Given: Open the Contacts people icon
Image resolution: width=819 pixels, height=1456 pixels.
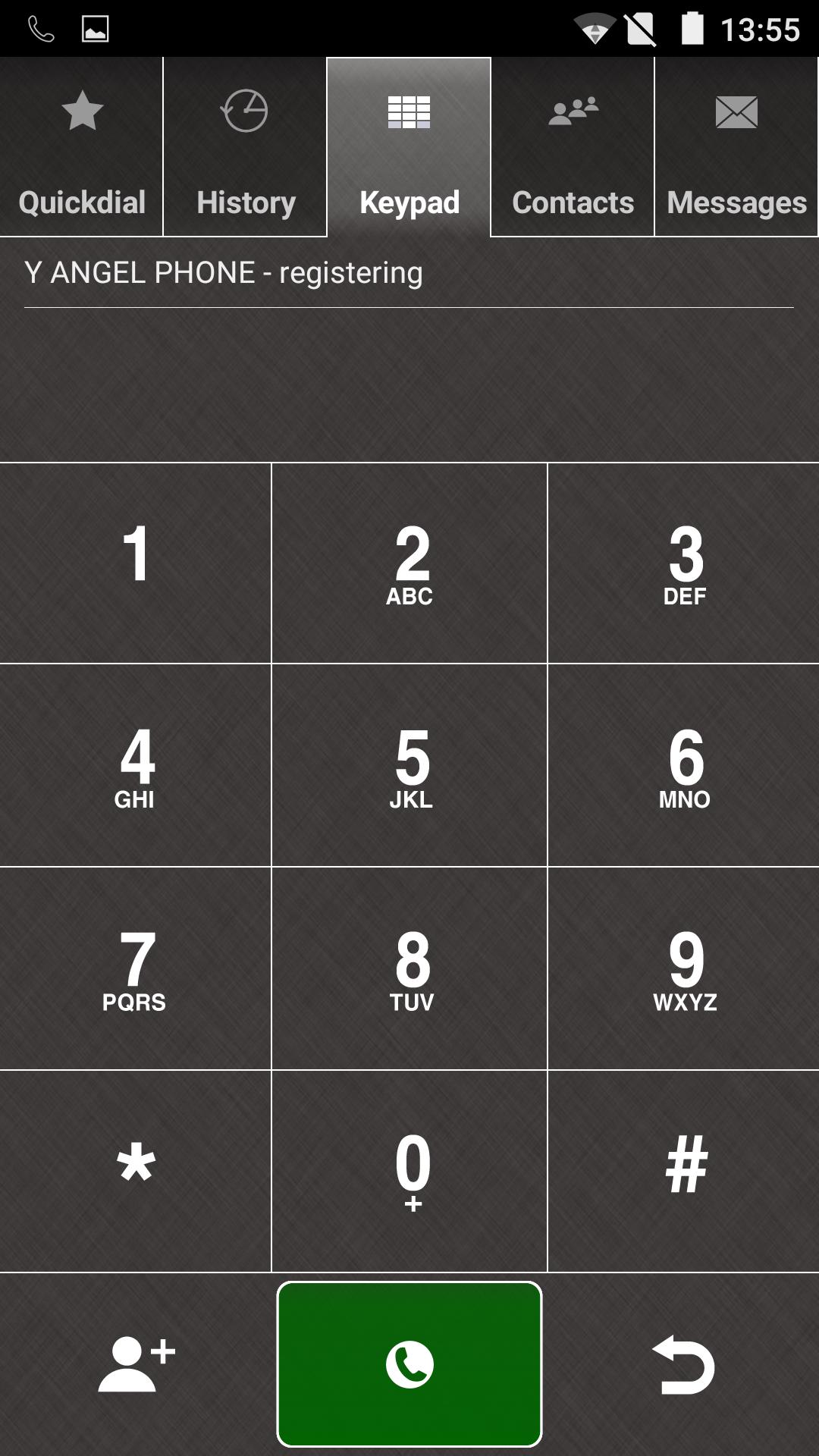Looking at the screenshot, I should click(573, 111).
